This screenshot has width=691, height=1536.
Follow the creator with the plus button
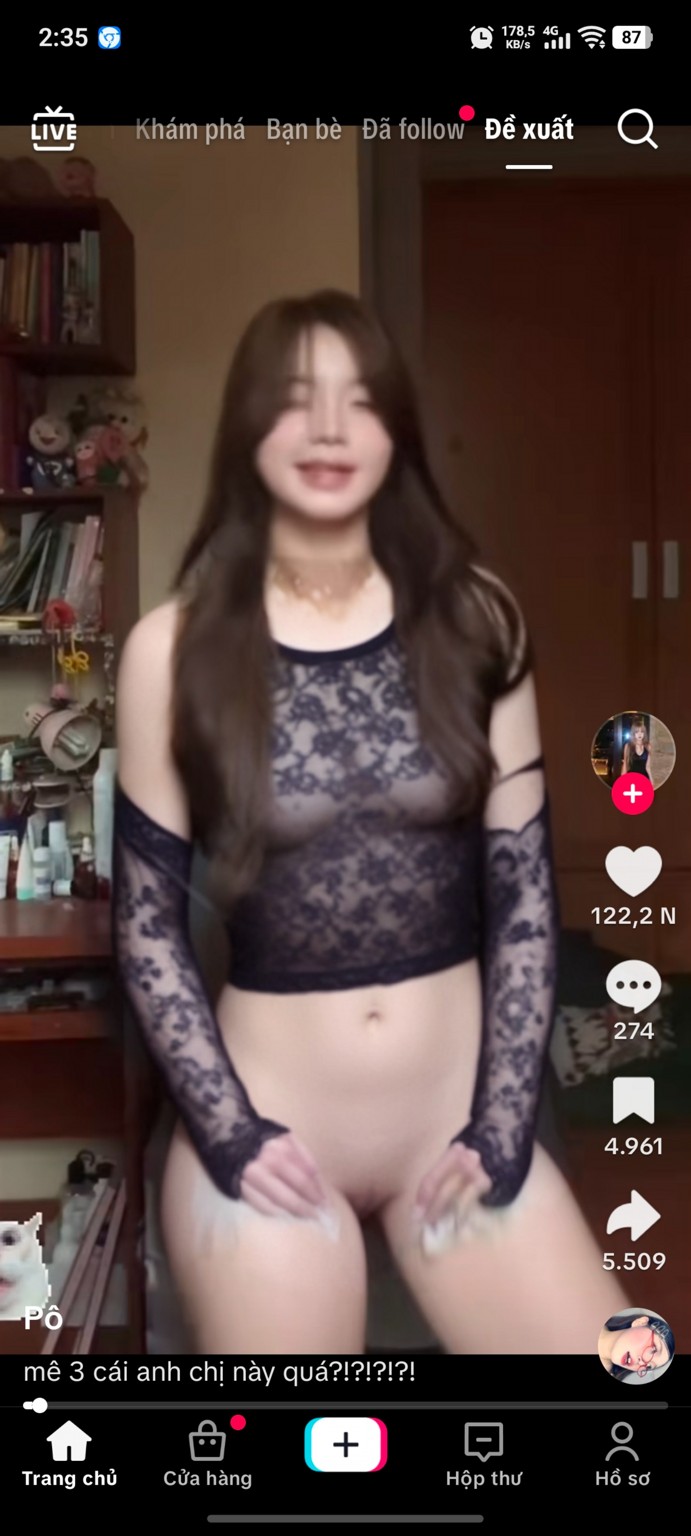click(633, 794)
